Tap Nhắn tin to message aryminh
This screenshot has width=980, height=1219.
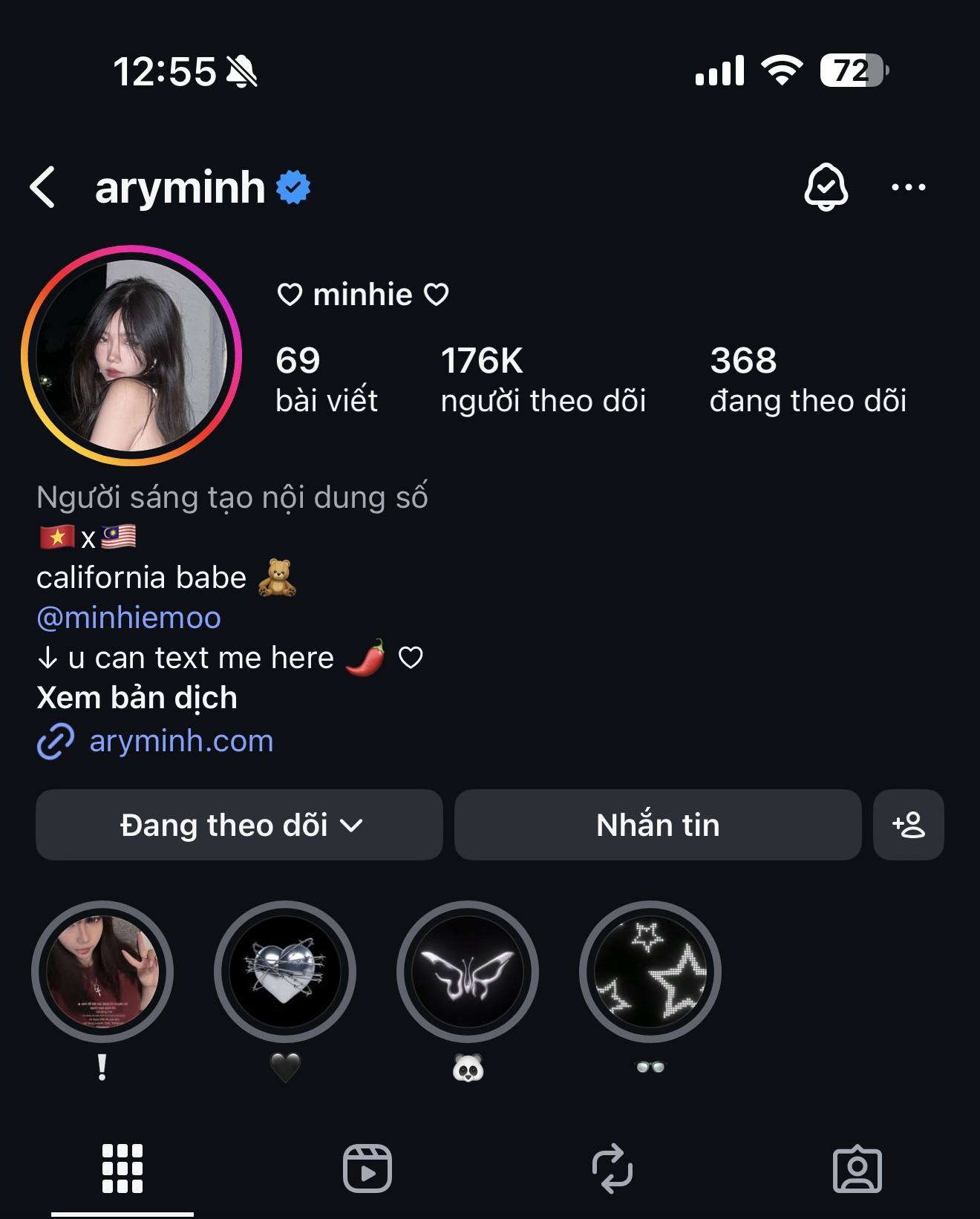coord(658,825)
